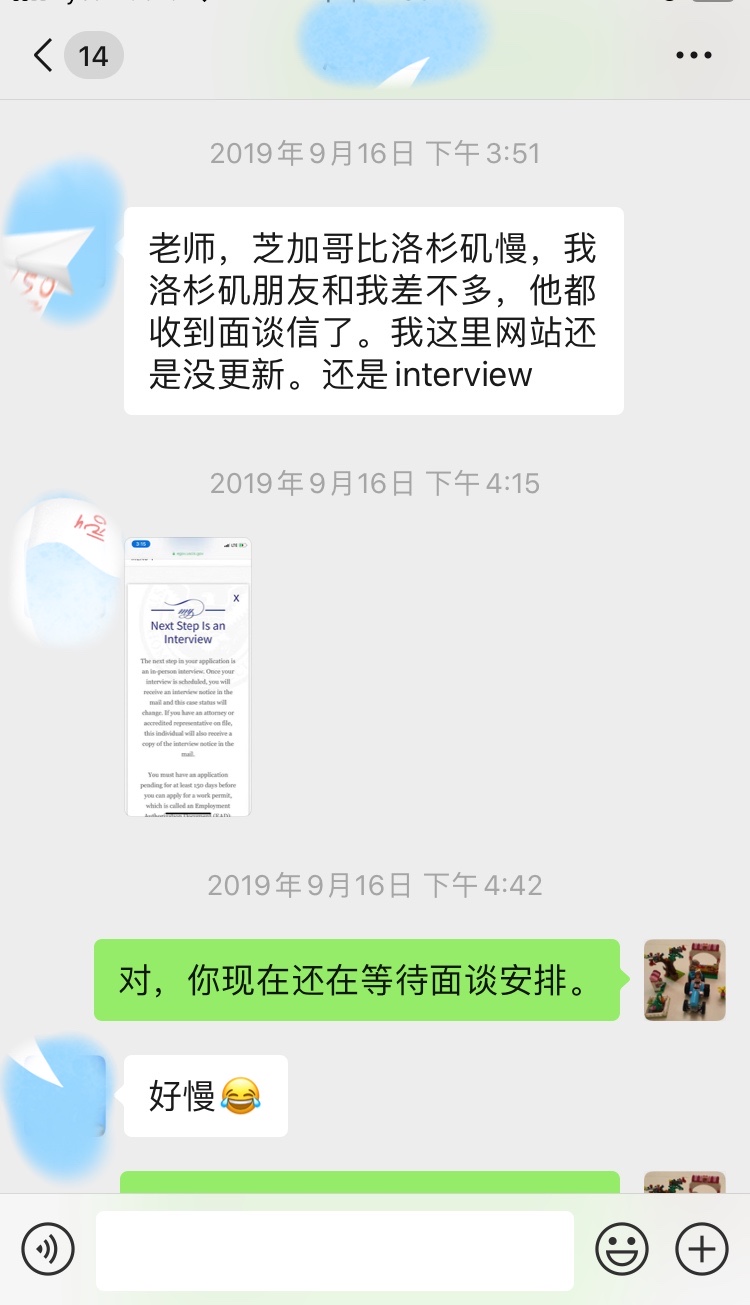The image size is (750, 1305).
Task: Open the emoji picker
Action: tap(622, 1249)
